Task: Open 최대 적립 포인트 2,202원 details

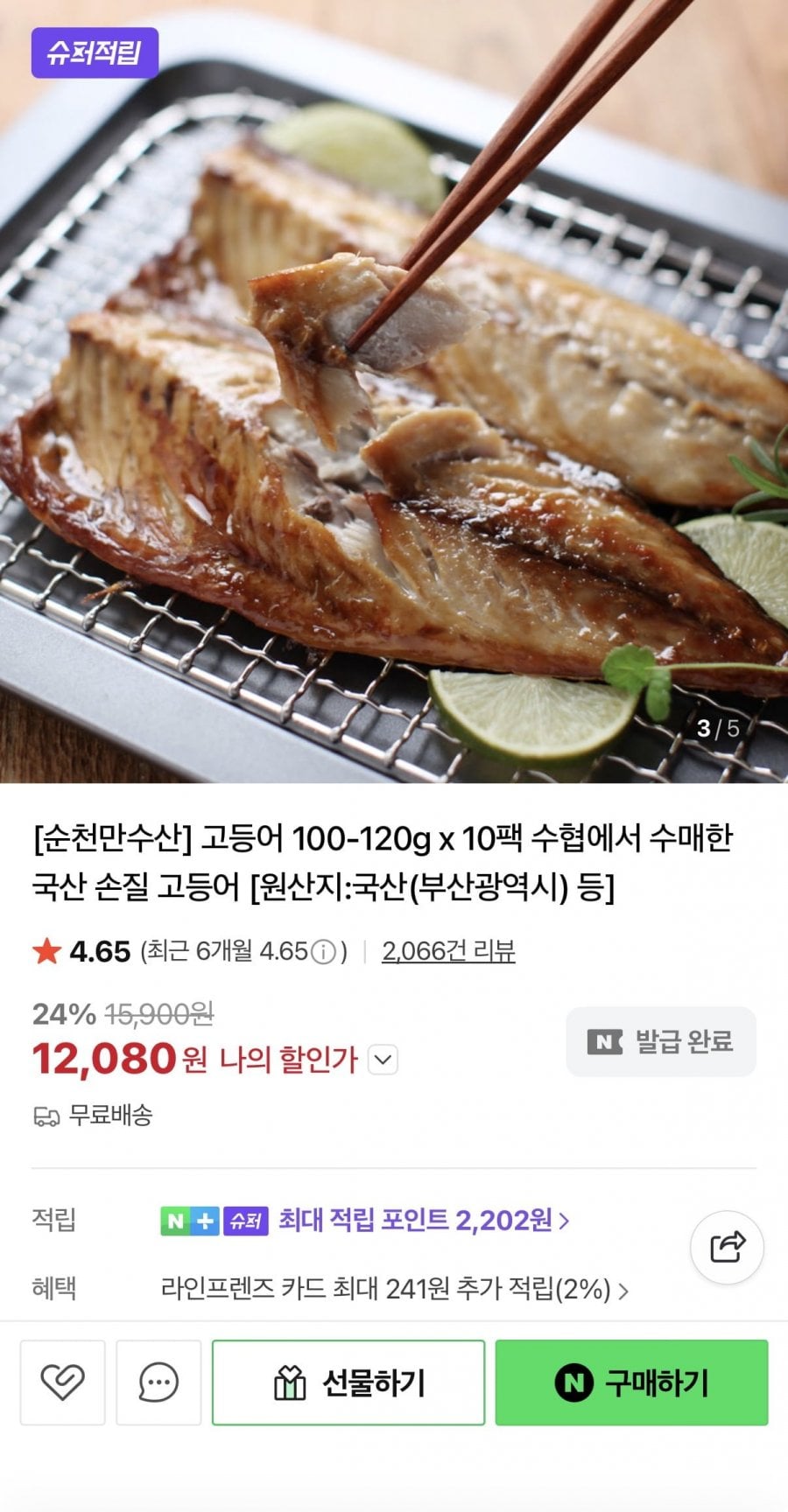Action: click(424, 1220)
